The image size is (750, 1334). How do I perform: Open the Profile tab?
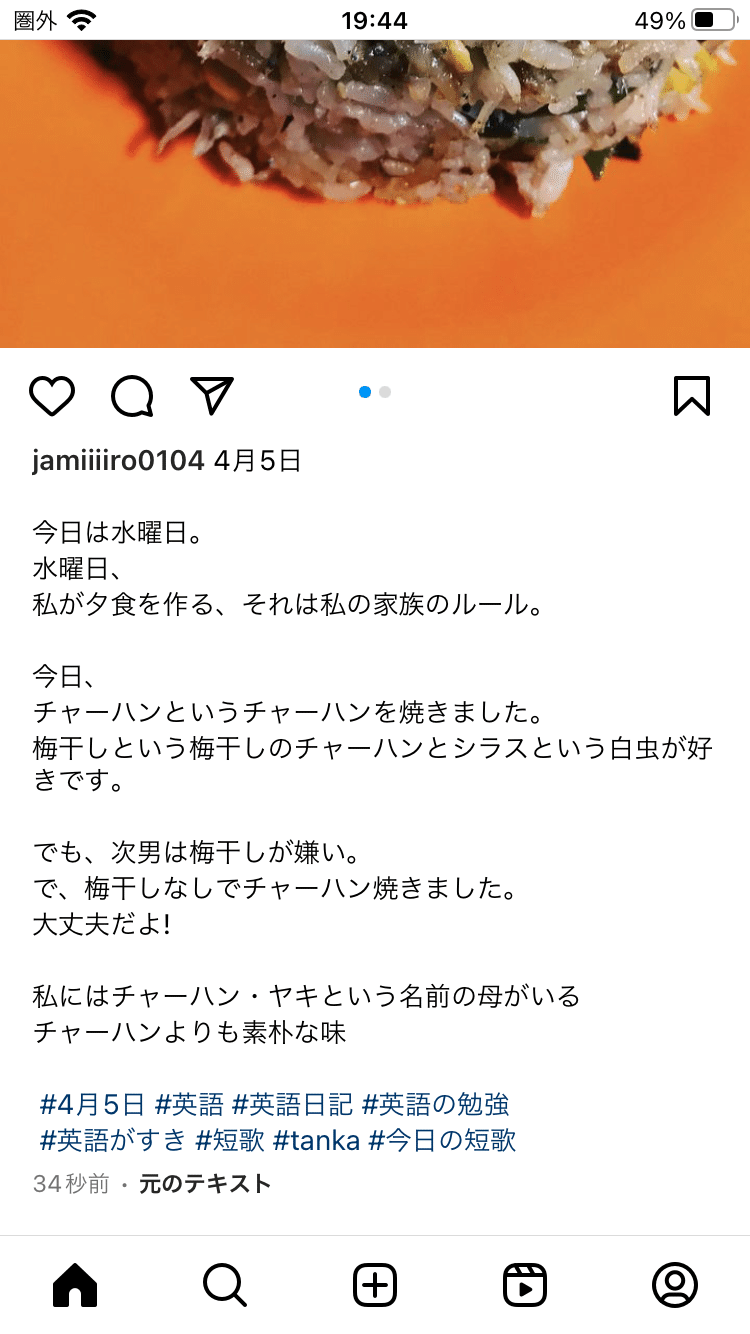[675, 1285]
